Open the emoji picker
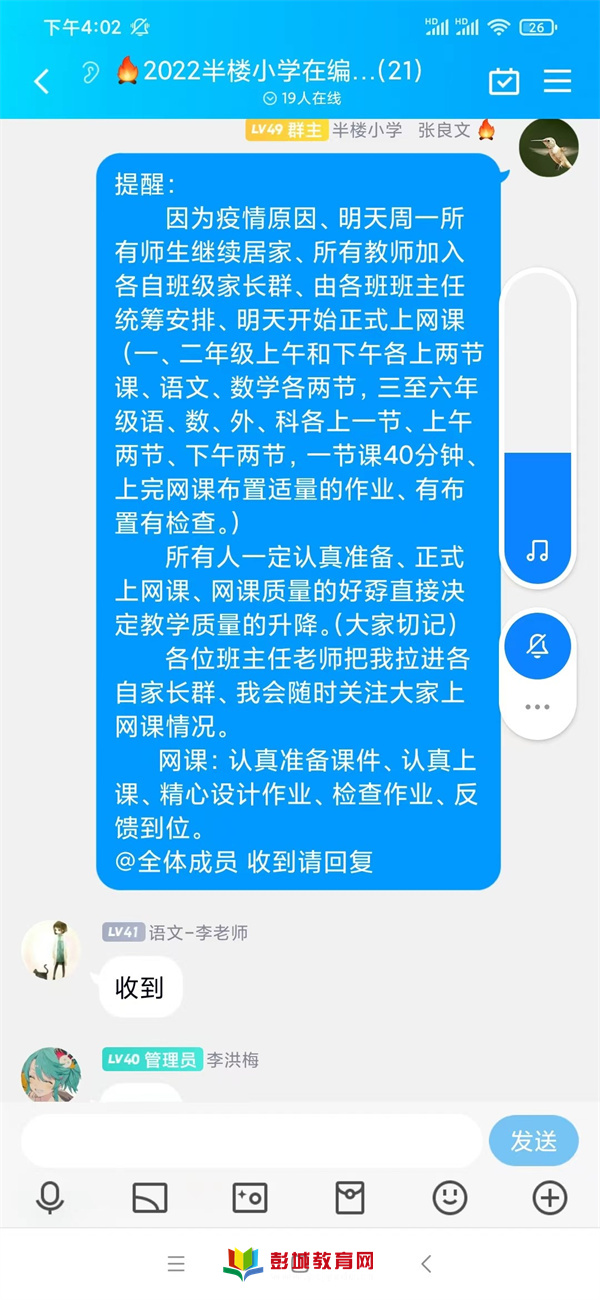Image resolution: width=600 pixels, height=1300 pixels. (x=450, y=1197)
